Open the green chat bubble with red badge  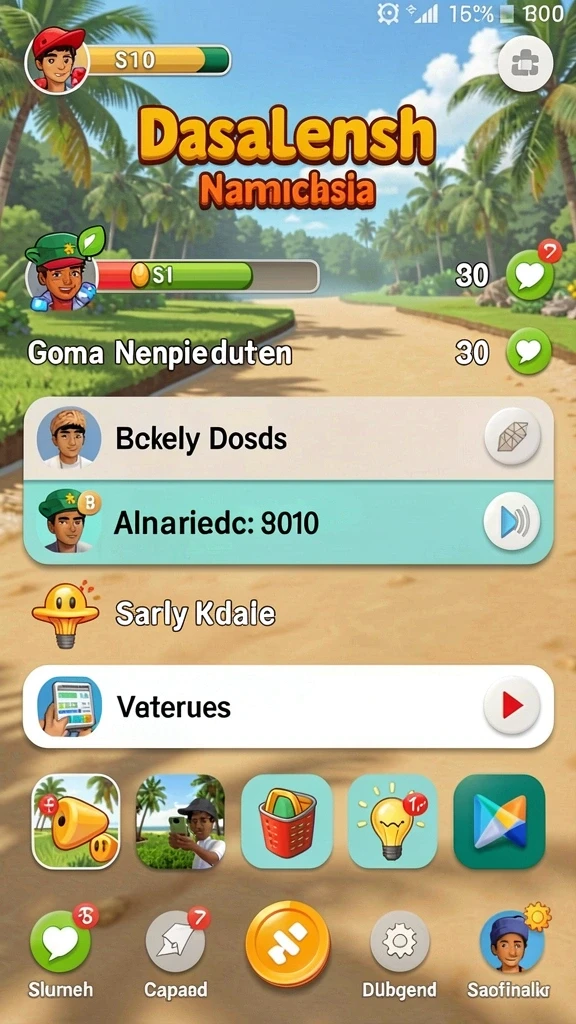click(530, 275)
